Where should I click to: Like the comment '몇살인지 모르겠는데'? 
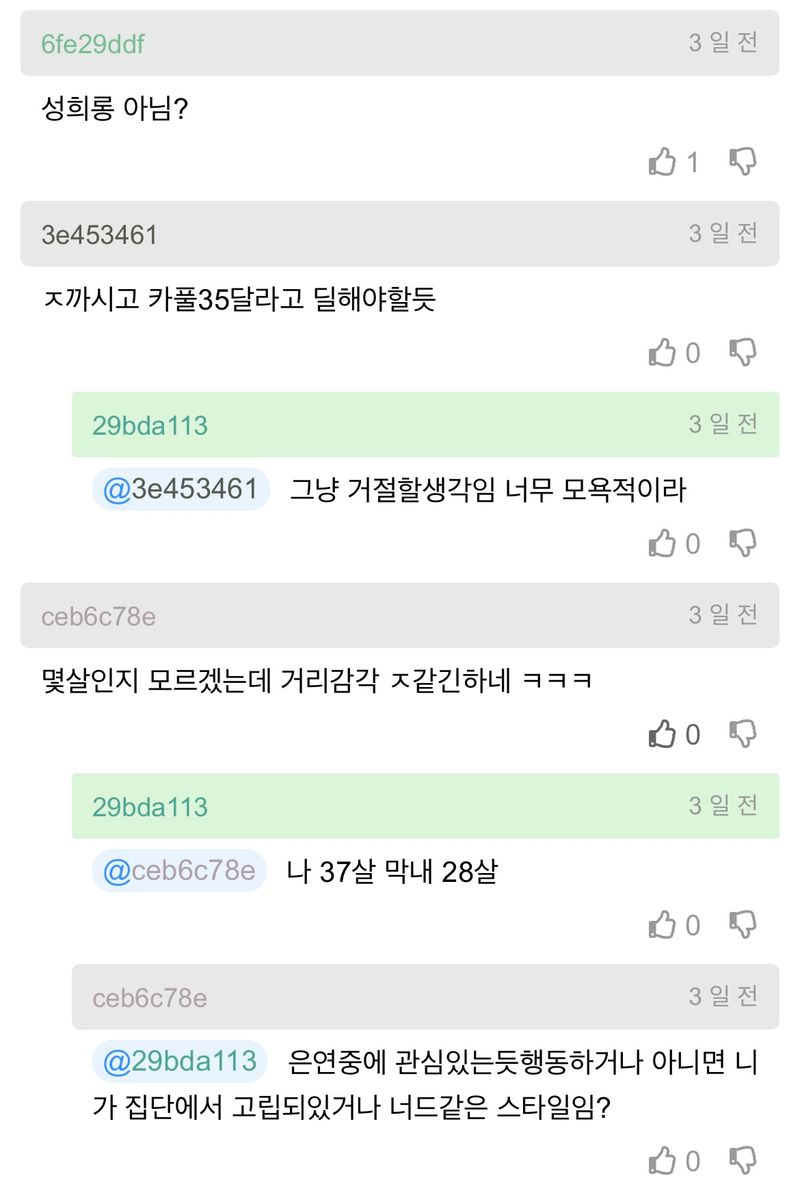point(663,734)
